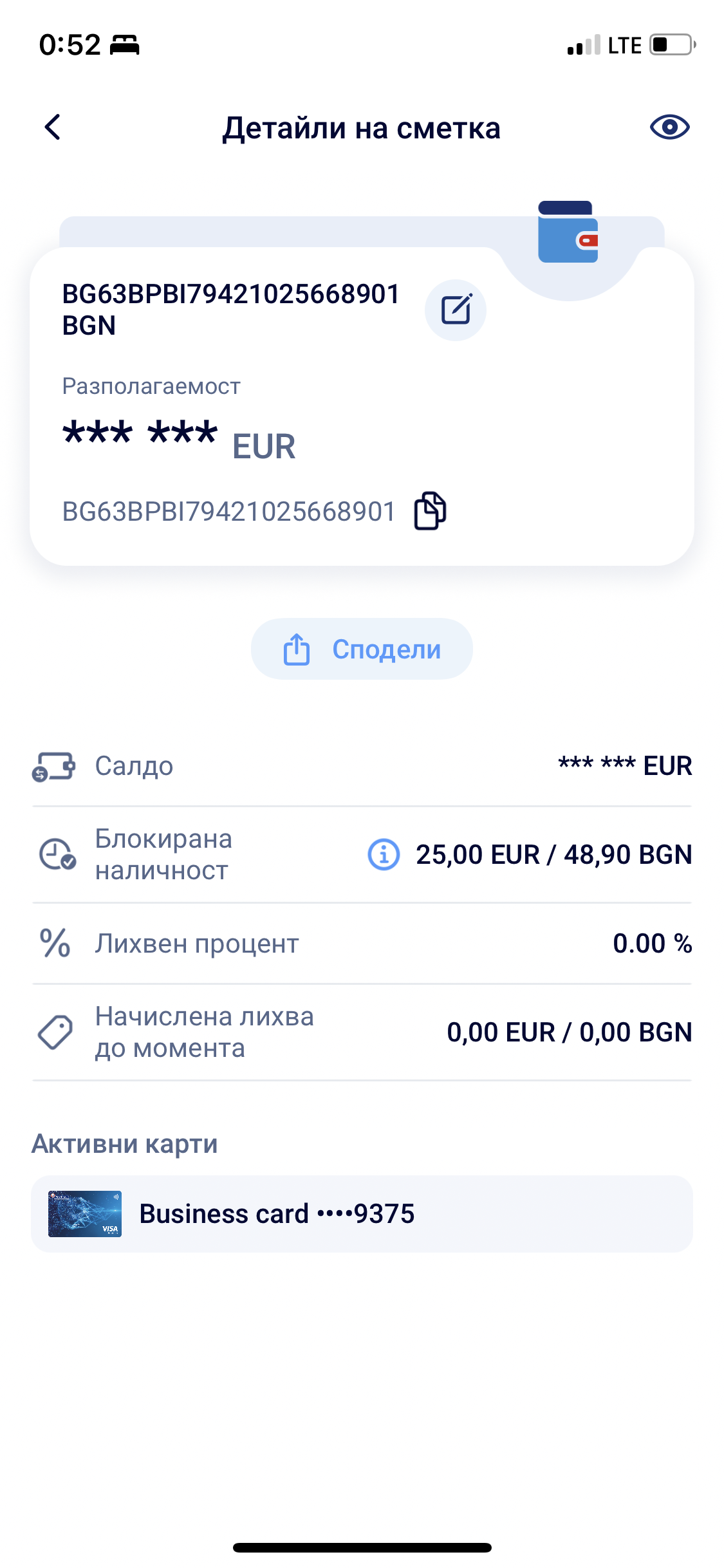Open Business card ending 9375
Viewport: 724px width, 1568px height.
(362, 1214)
